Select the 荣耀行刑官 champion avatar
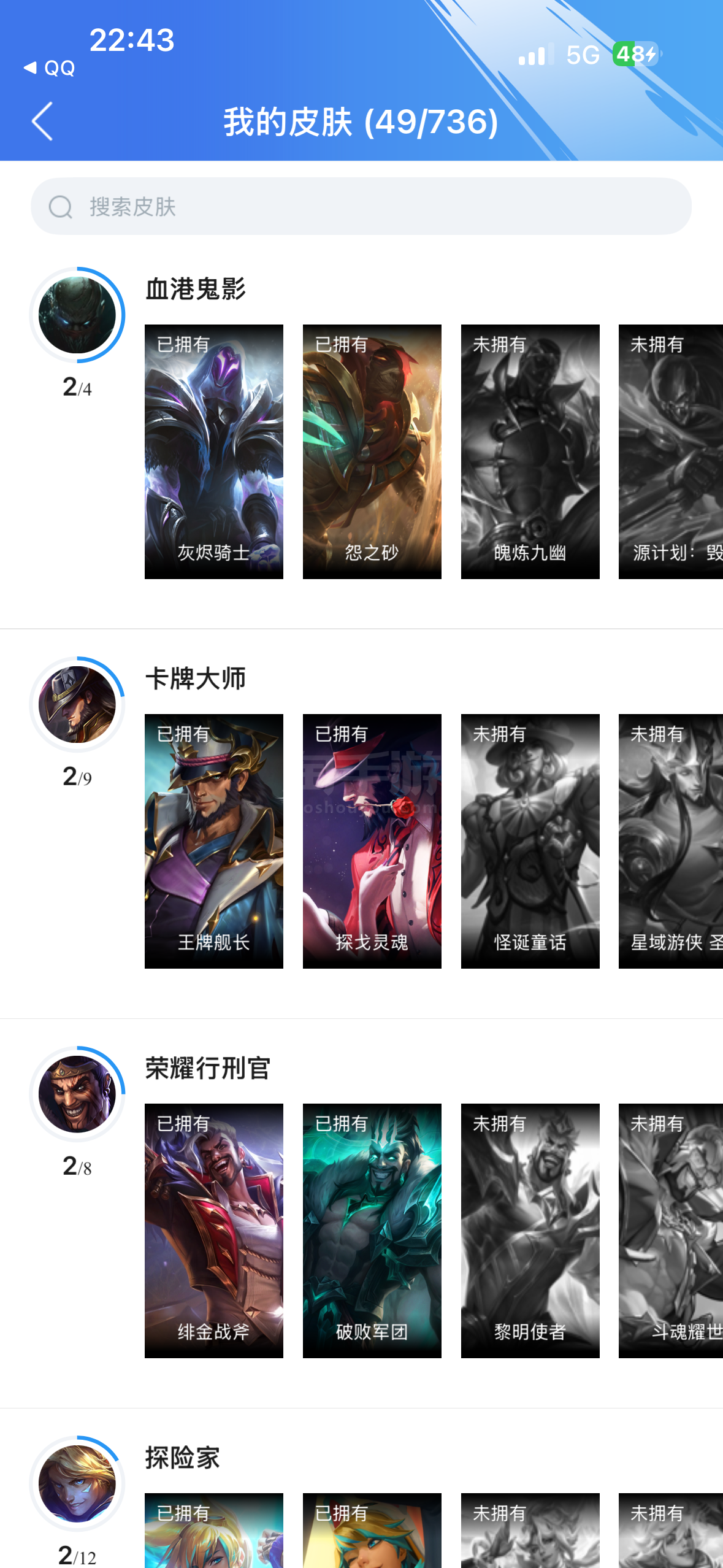 pos(77,1094)
